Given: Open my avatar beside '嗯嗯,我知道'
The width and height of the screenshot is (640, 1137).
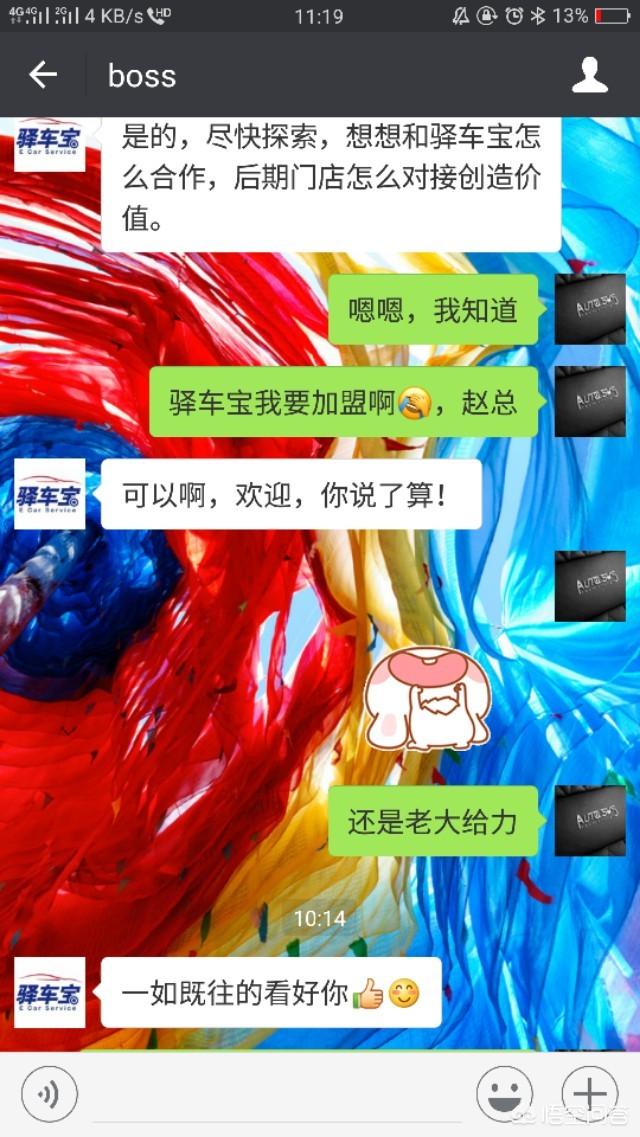Looking at the screenshot, I should click(590, 310).
